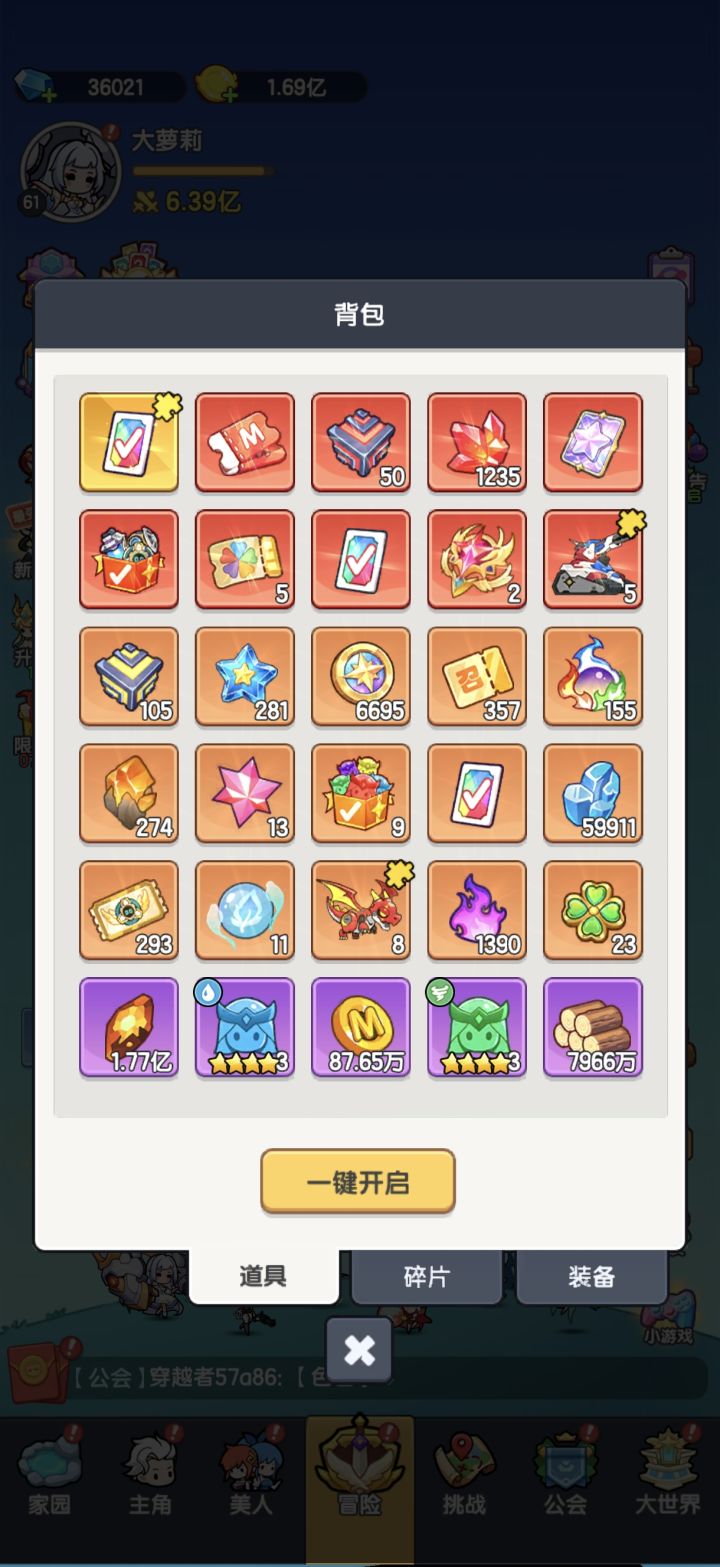The image size is (720, 1567).
Task: Tap the gem box item with count 9
Action: (x=361, y=793)
